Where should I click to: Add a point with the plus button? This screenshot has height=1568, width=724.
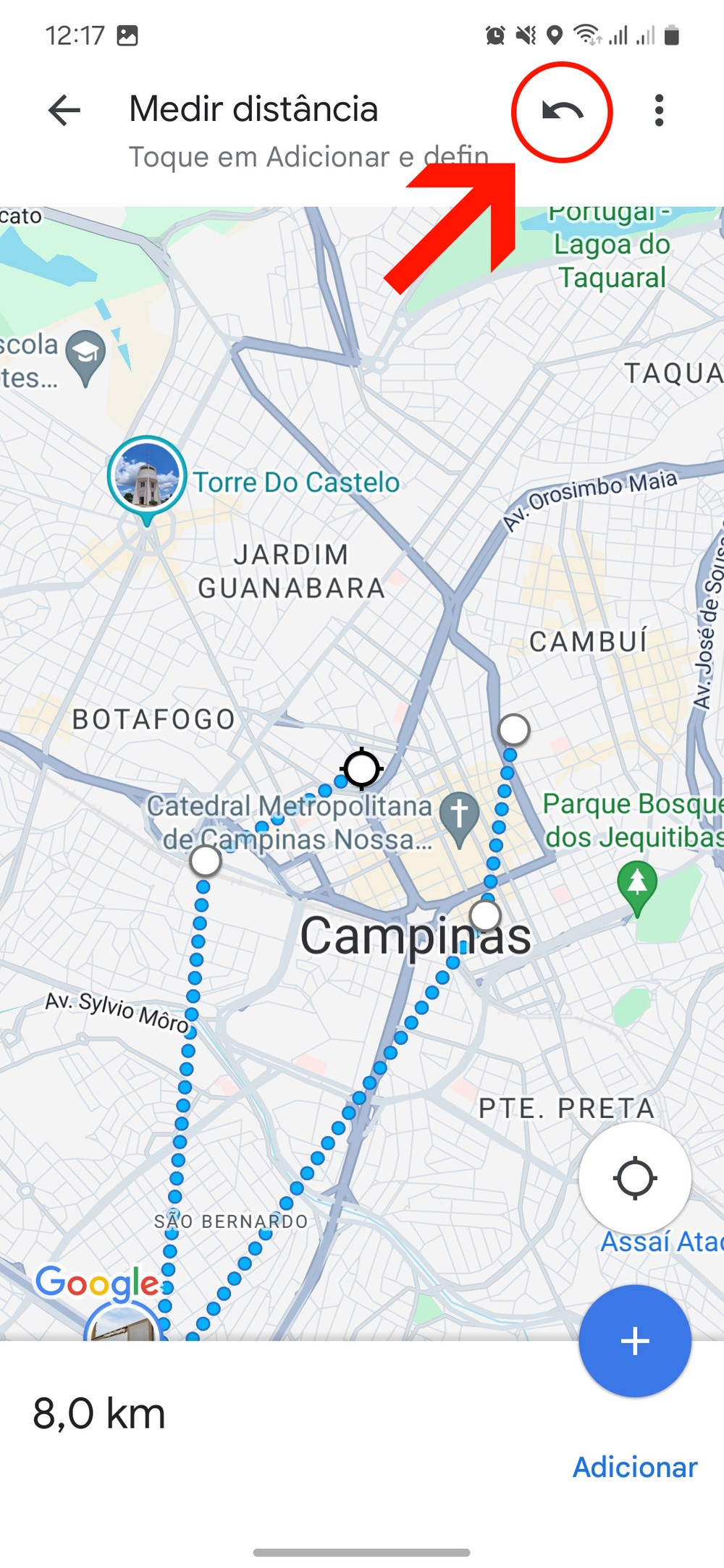coord(635,1341)
